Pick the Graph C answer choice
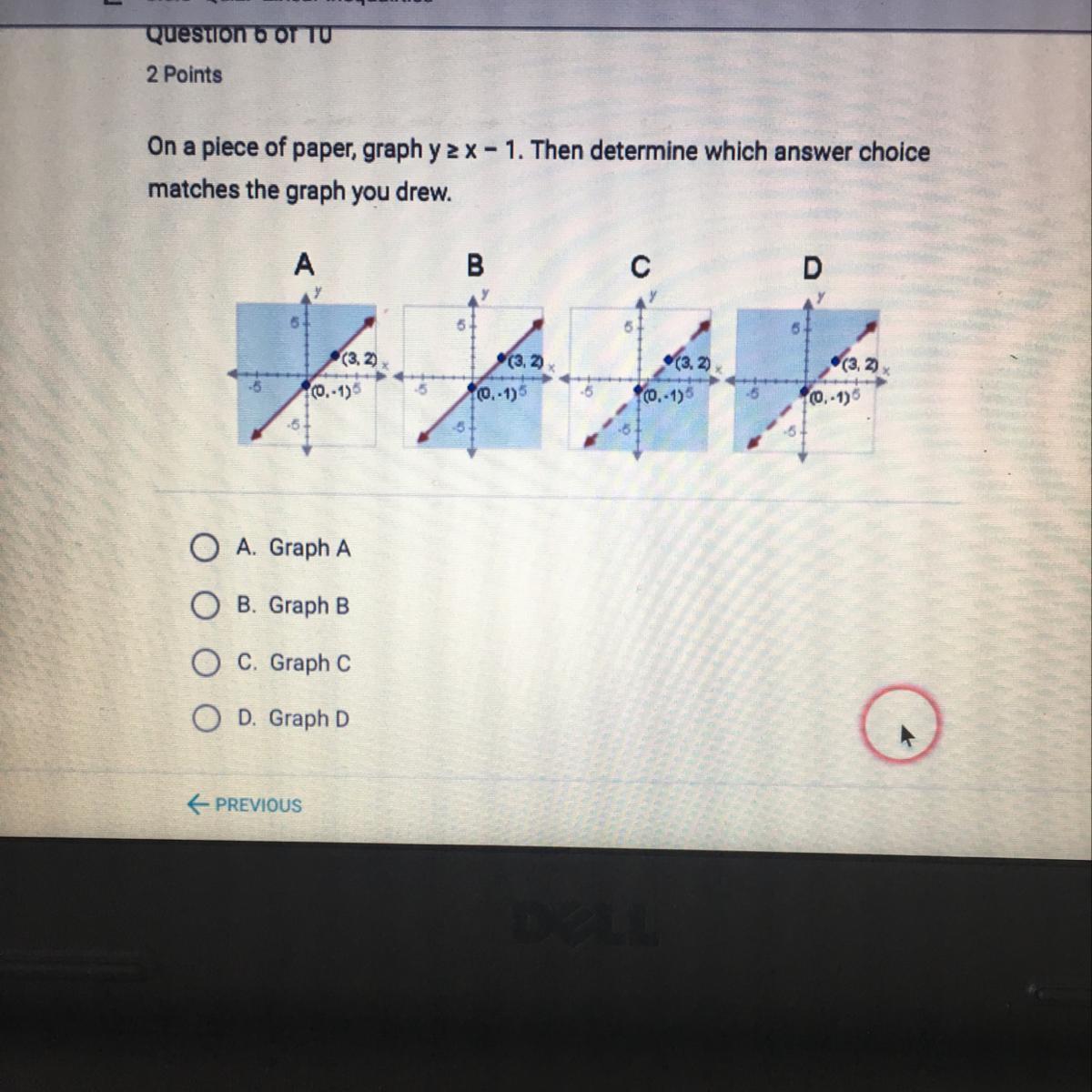Screen dimensions: 1092x1092 pos(206,663)
